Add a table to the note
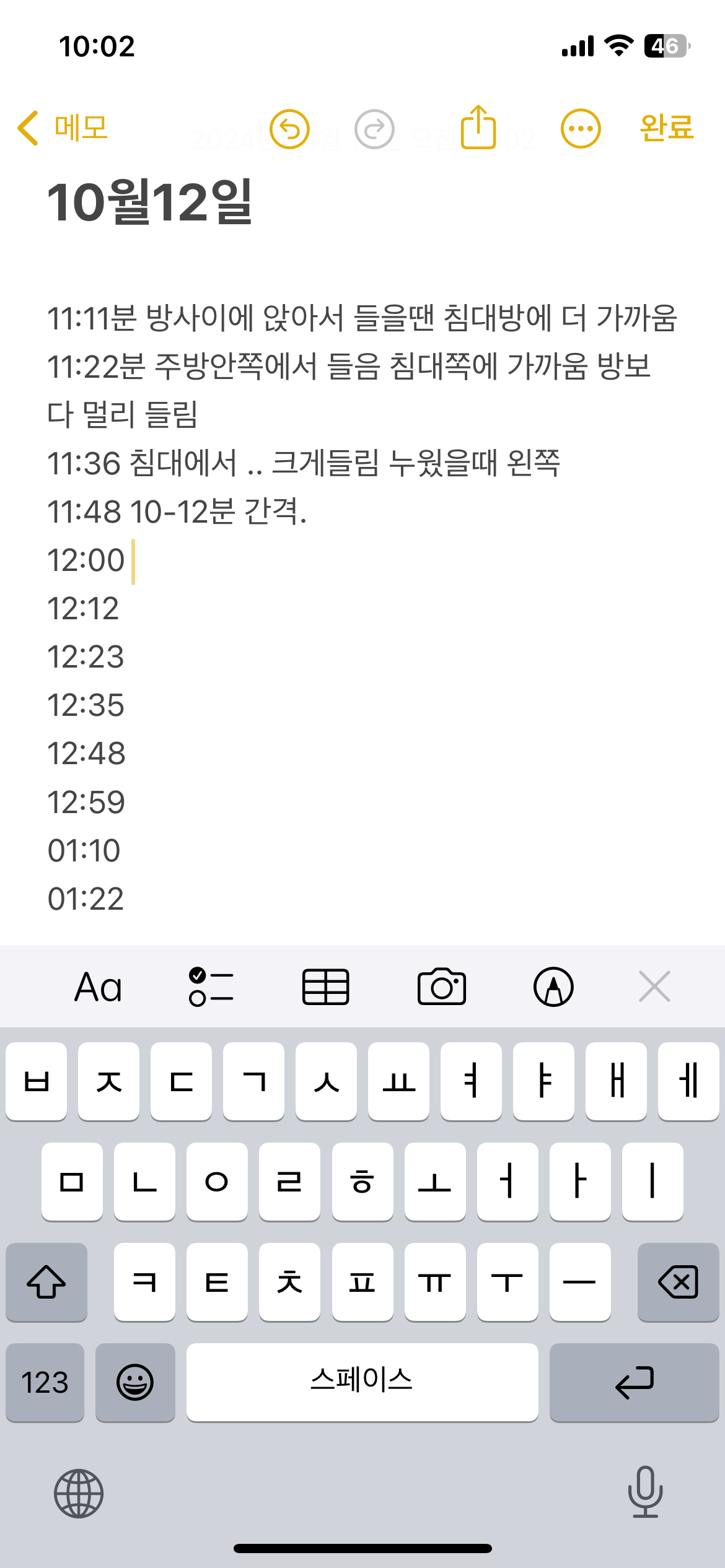This screenshot has height=1568, width=725. pos(326,987)
